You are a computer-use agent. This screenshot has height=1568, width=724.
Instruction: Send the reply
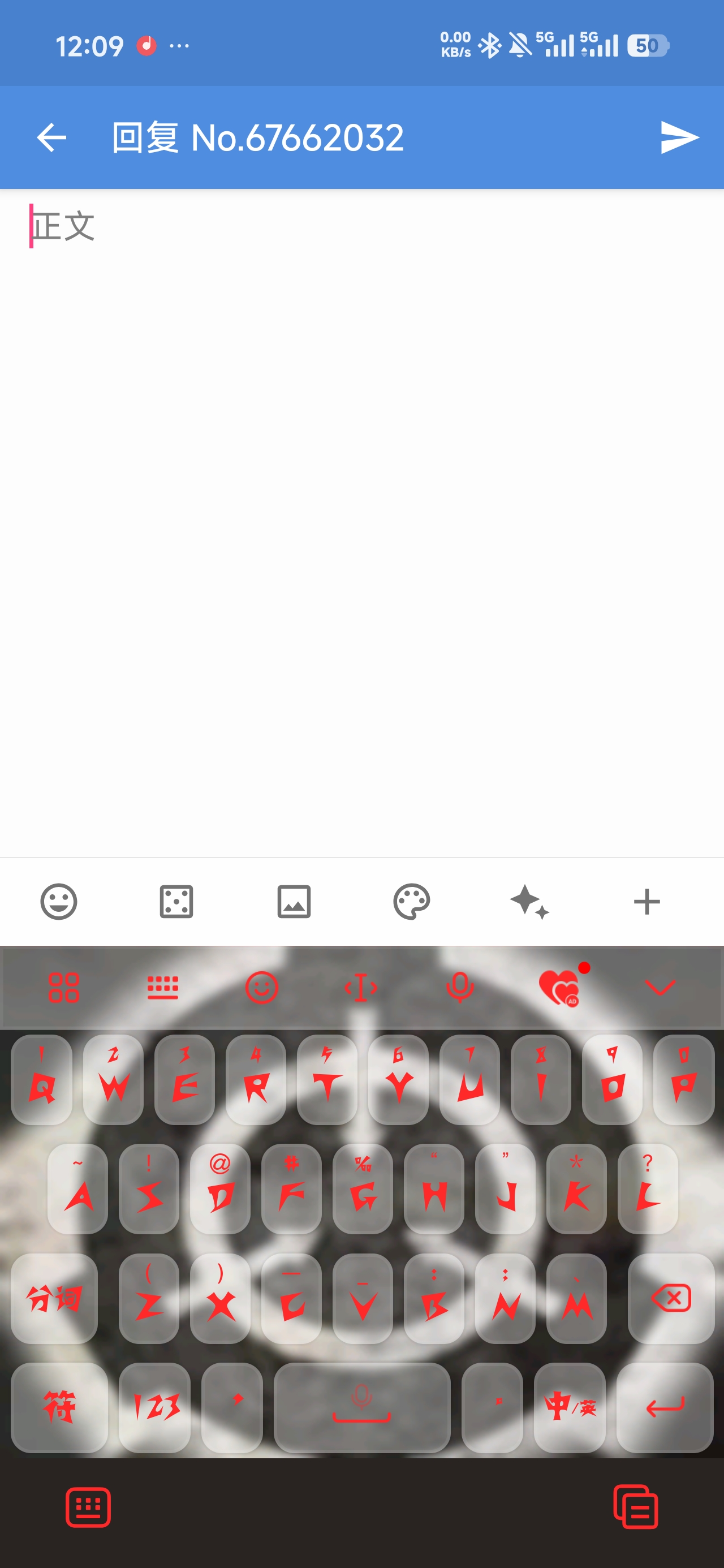pos(679,137)
